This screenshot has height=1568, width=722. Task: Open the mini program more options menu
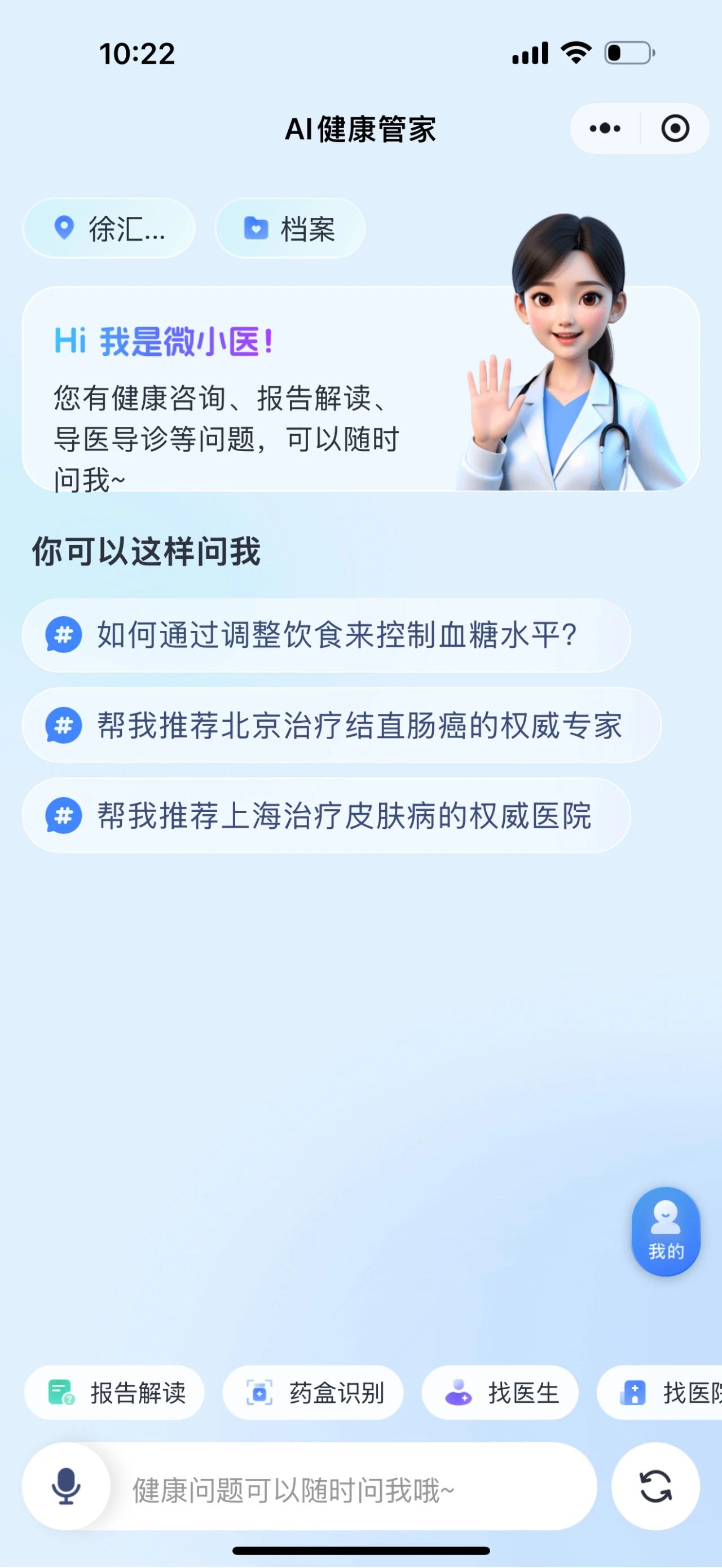[x=605, y=129]
